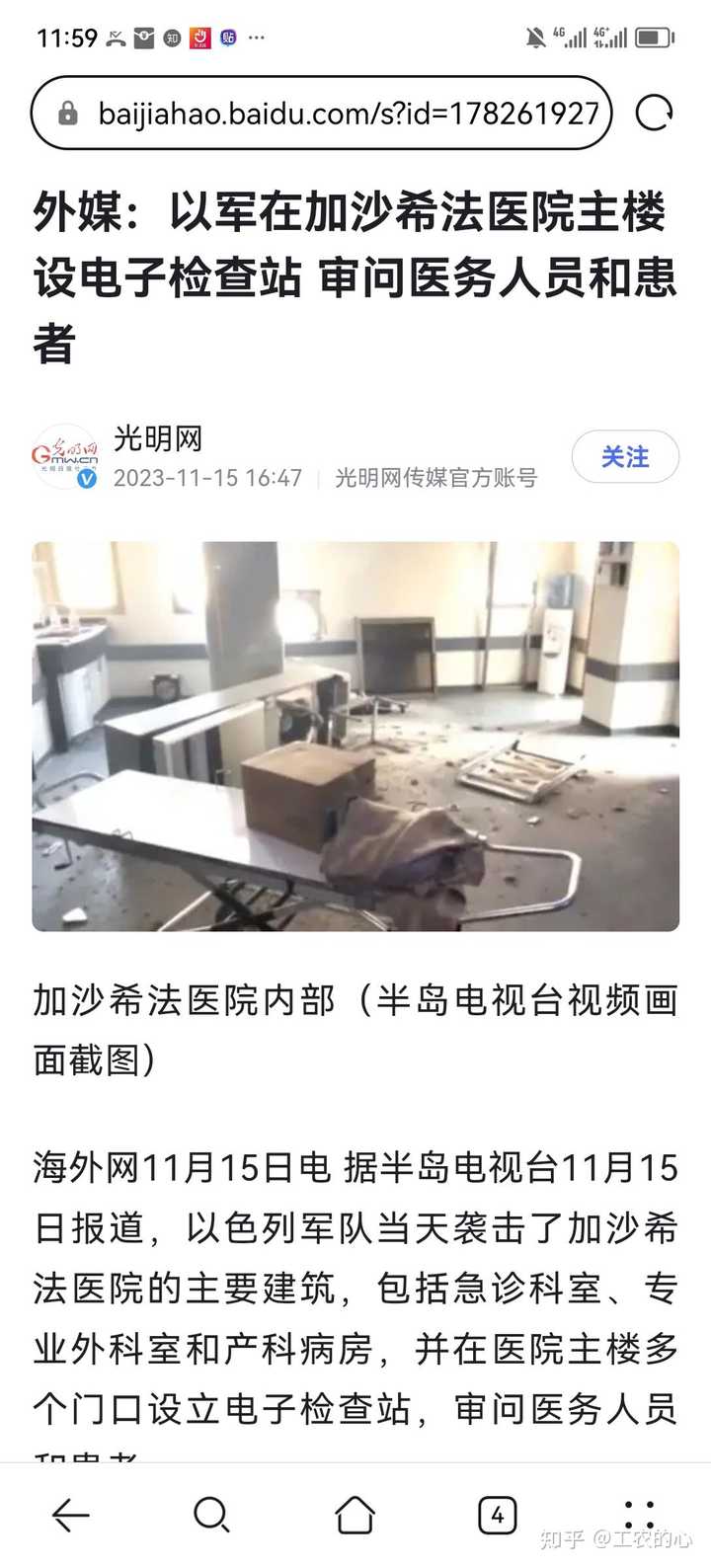View the 加沙希法医院 article photo
711x1568 pixels.
[355, 736]
